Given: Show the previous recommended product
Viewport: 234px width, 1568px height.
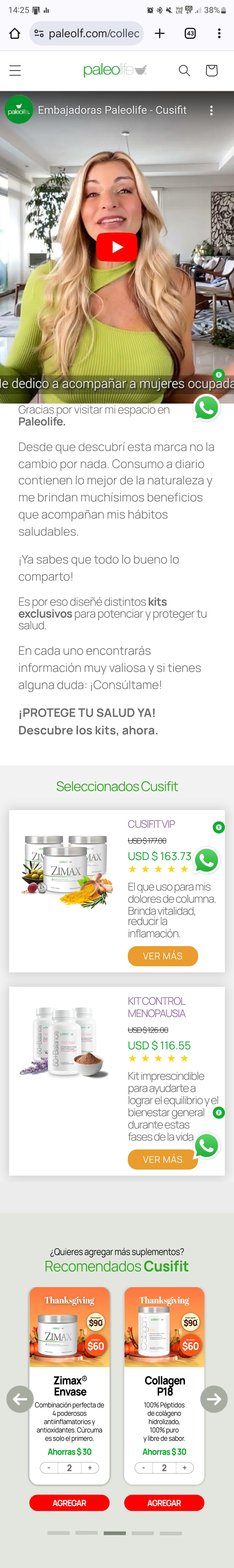Looking at the screenshot, I should [x=19, y=1399].
